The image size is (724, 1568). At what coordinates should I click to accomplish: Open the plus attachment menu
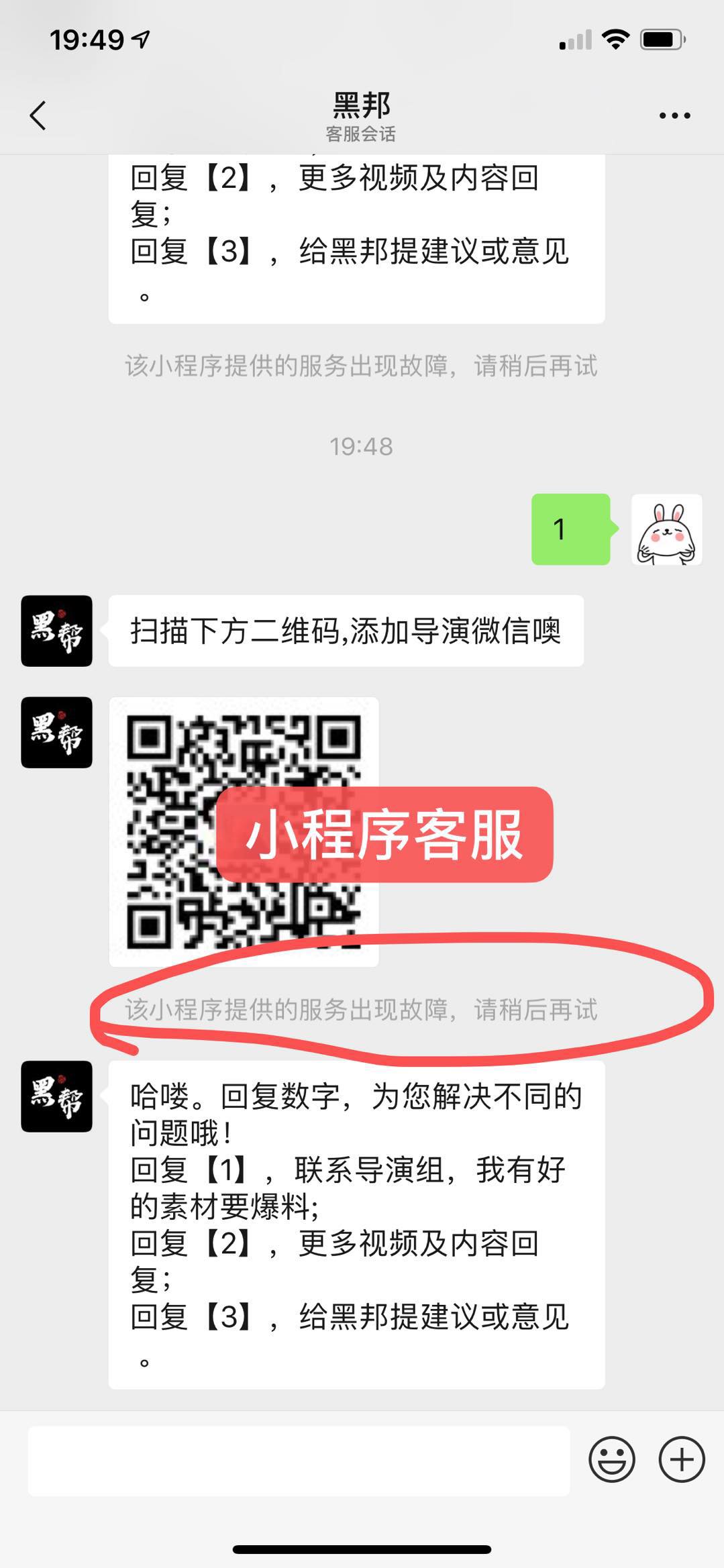[681, 1459]
